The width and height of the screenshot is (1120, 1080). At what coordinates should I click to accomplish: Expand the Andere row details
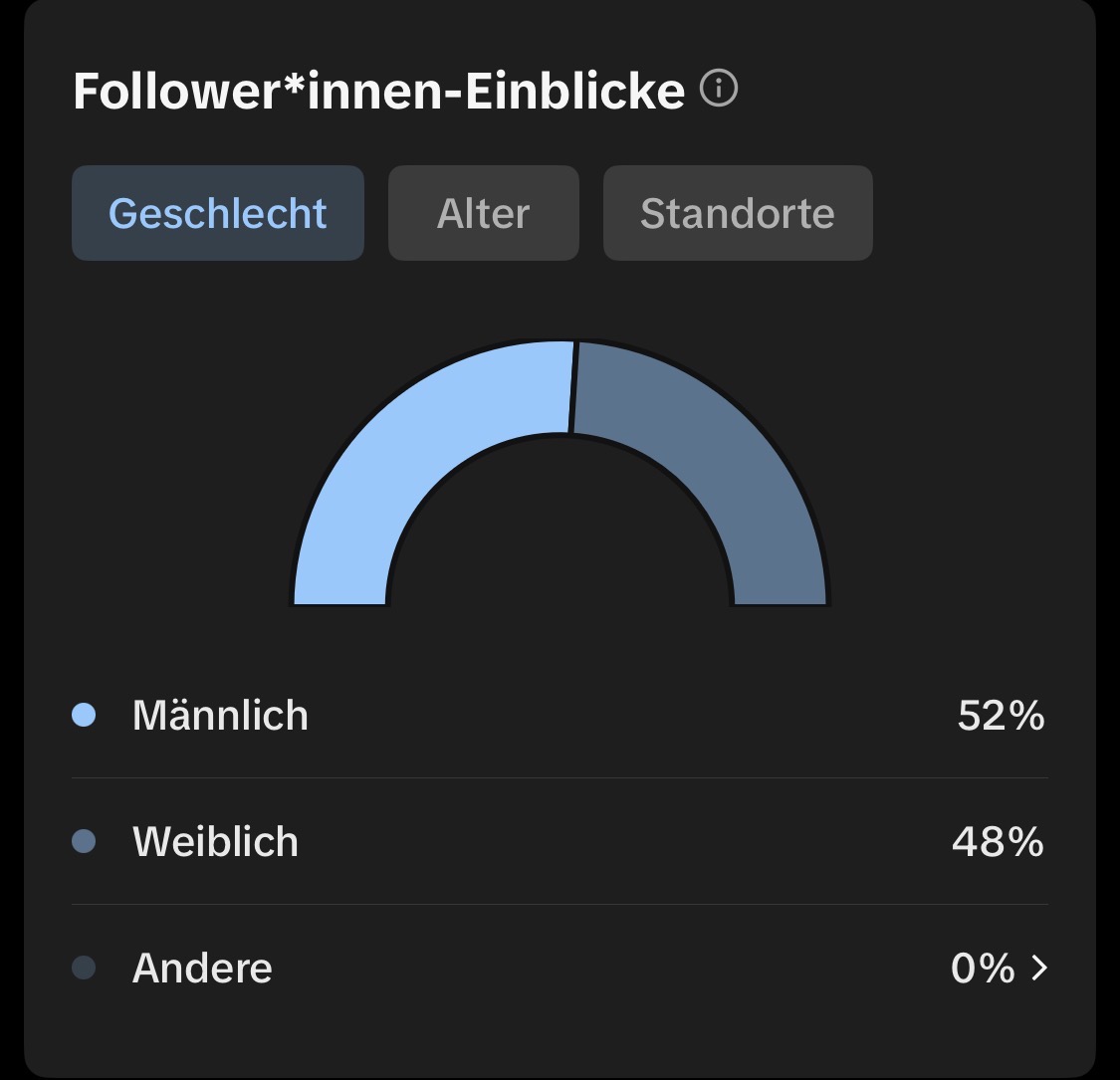(x=1038, y=968)
